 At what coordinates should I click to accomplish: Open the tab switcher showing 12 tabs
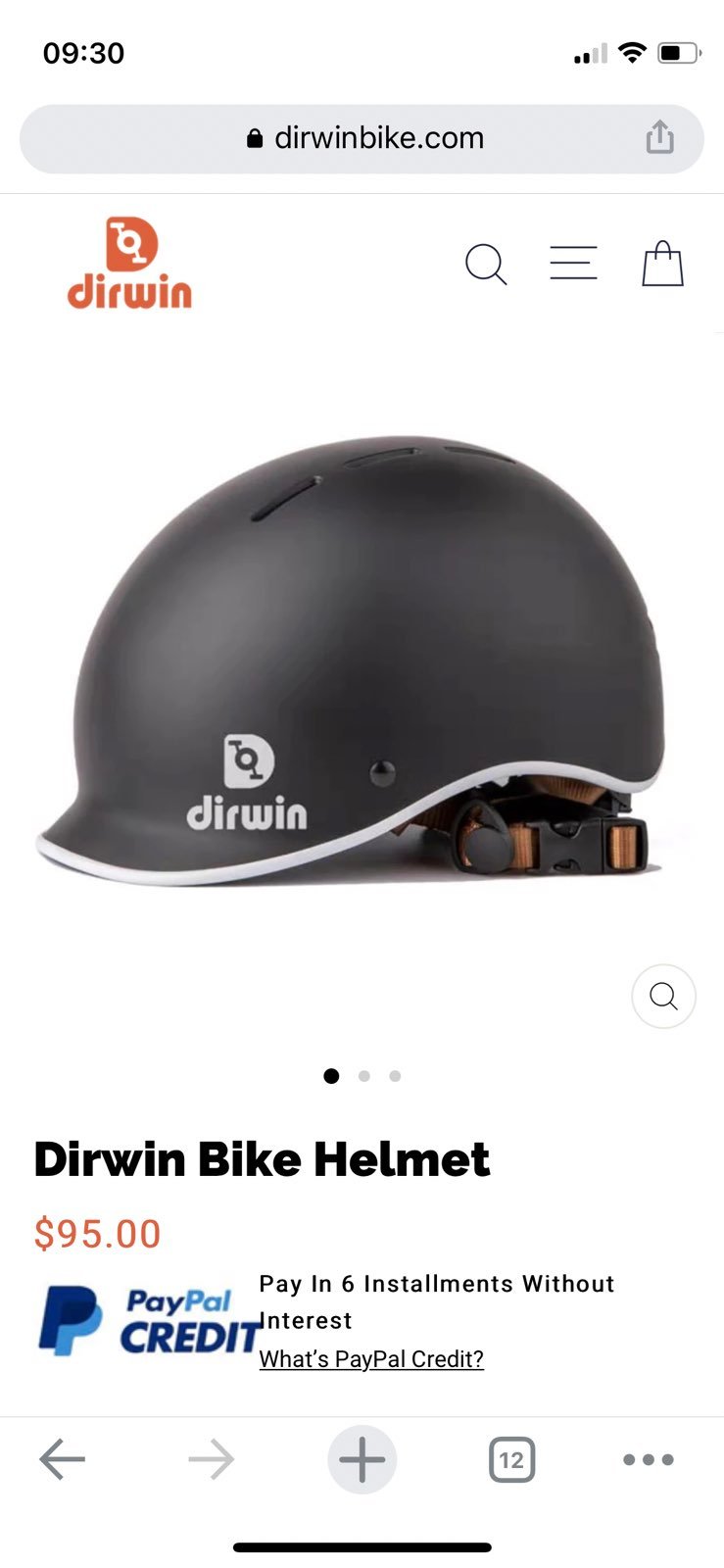coord(511,1459)
